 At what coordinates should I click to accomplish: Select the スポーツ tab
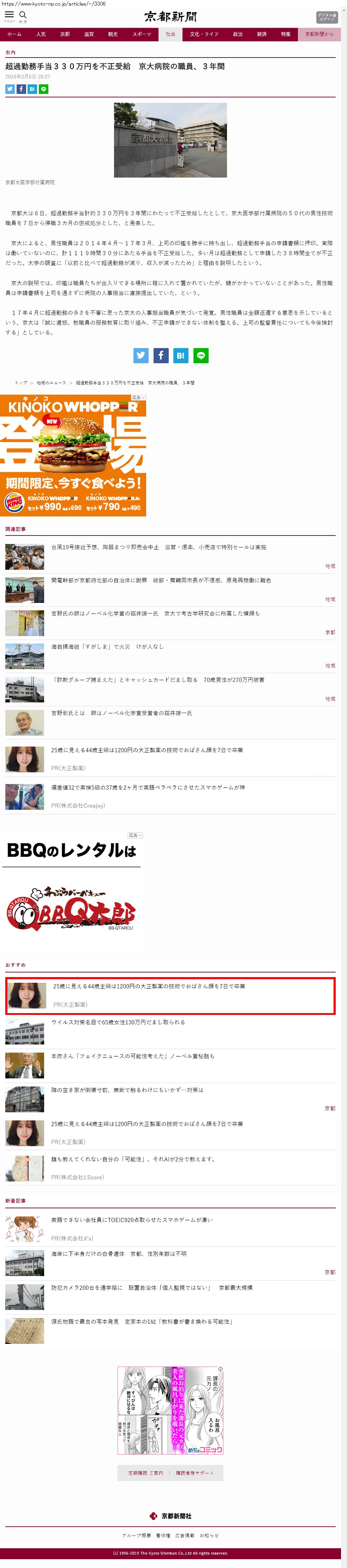tap(142, 34)
